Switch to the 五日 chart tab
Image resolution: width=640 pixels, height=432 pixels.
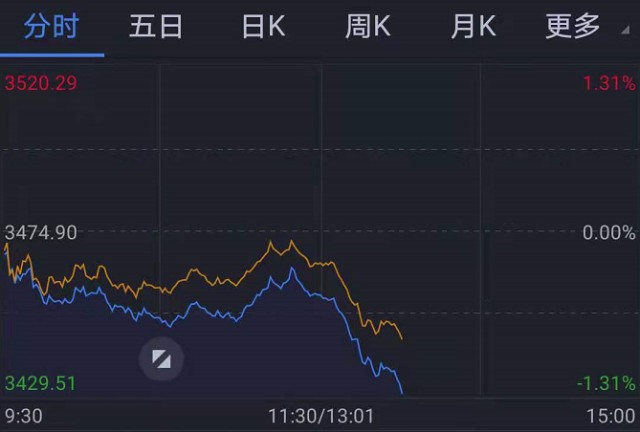156,27
